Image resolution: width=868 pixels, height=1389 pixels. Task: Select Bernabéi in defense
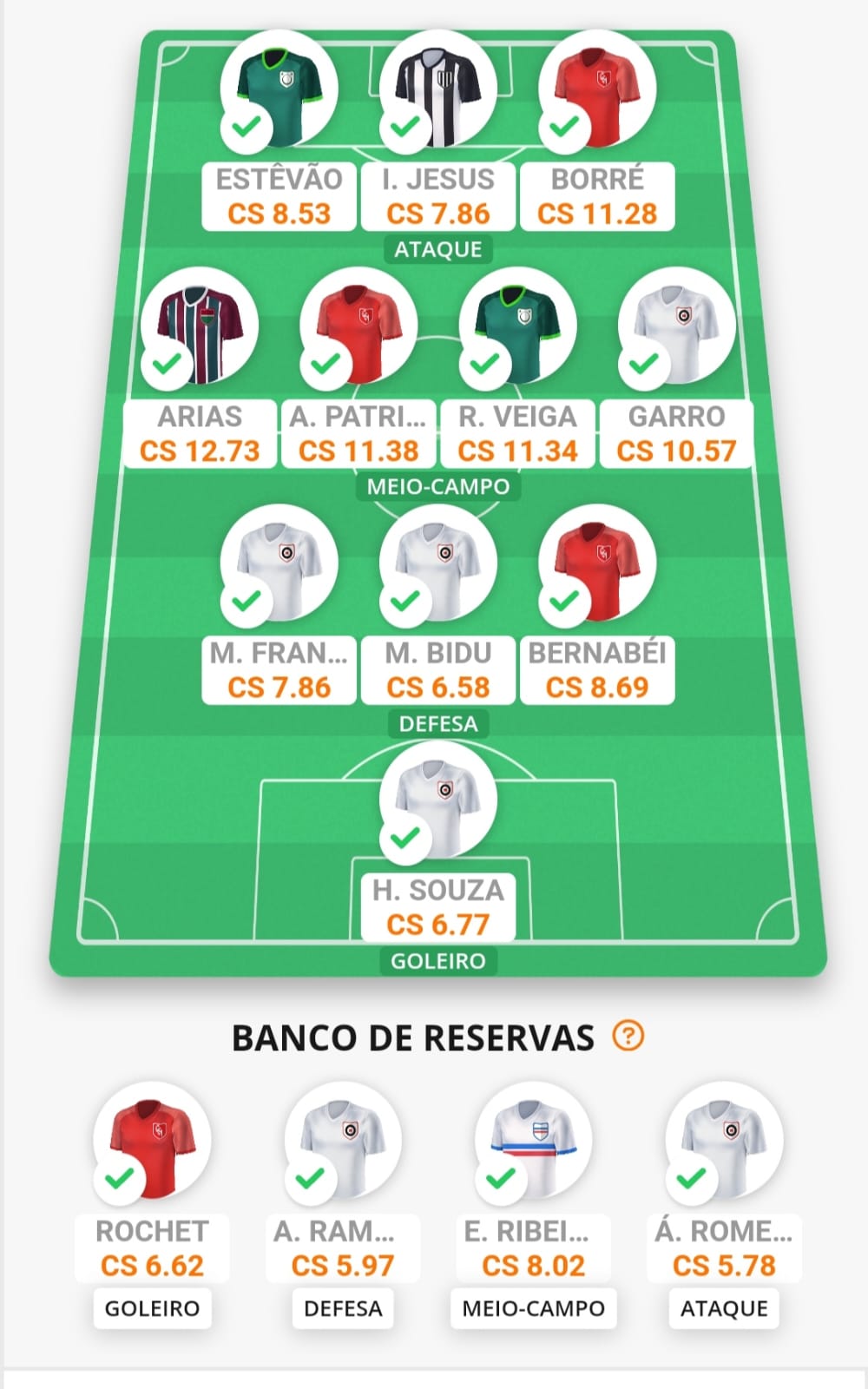click(597, 604)
